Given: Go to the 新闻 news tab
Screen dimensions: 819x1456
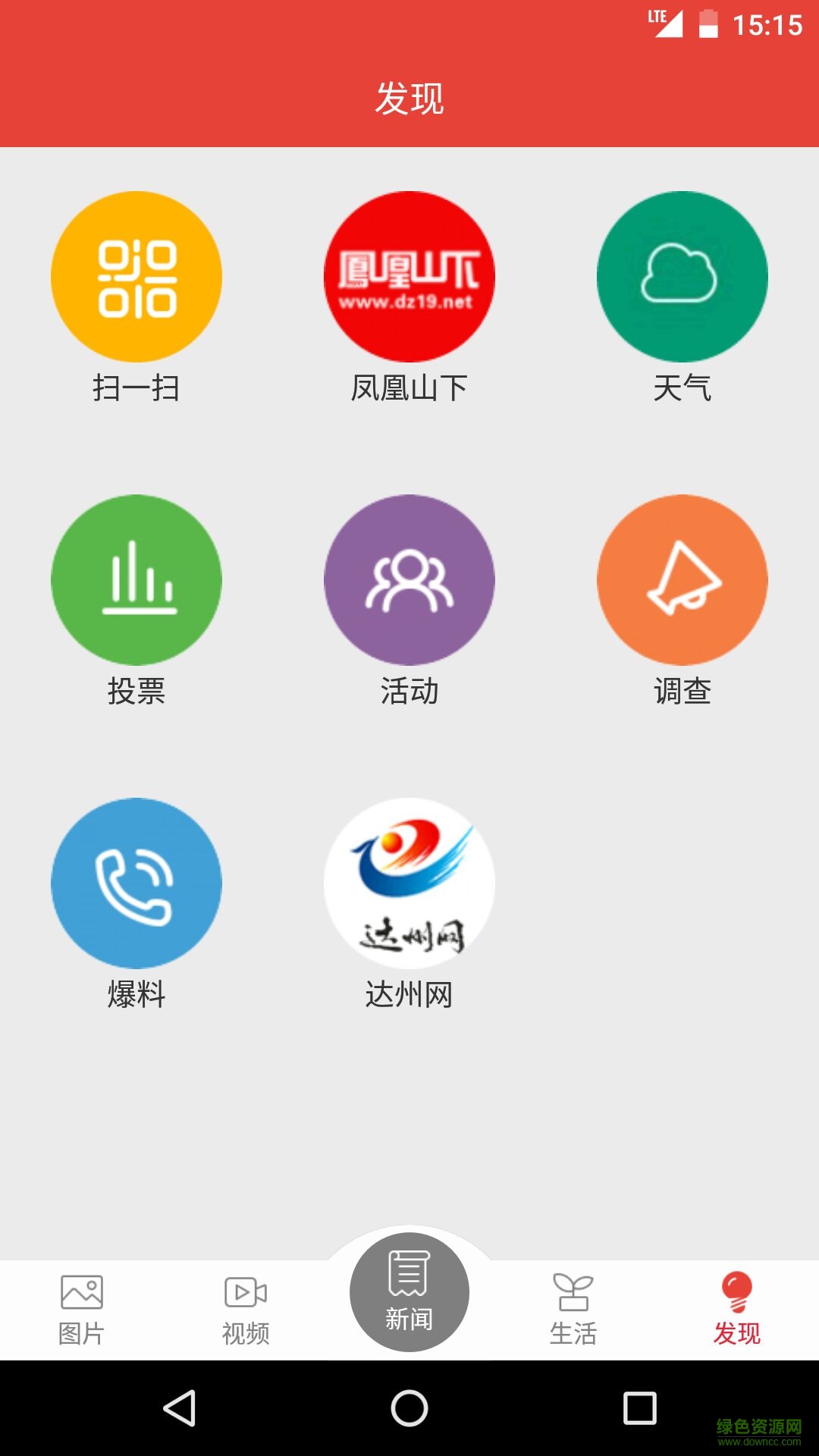Looking at the screenshot, I should tap(409, 1293).
